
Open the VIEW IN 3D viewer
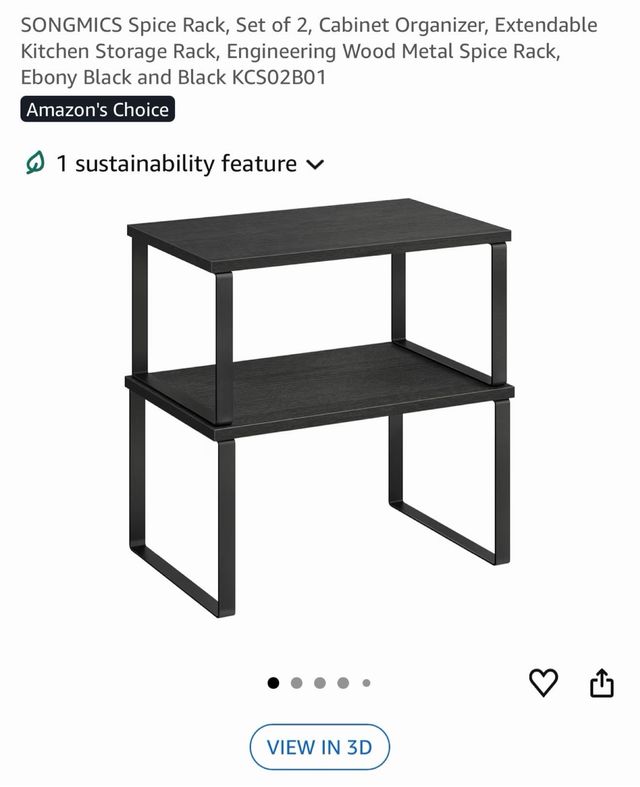(319, 747)
